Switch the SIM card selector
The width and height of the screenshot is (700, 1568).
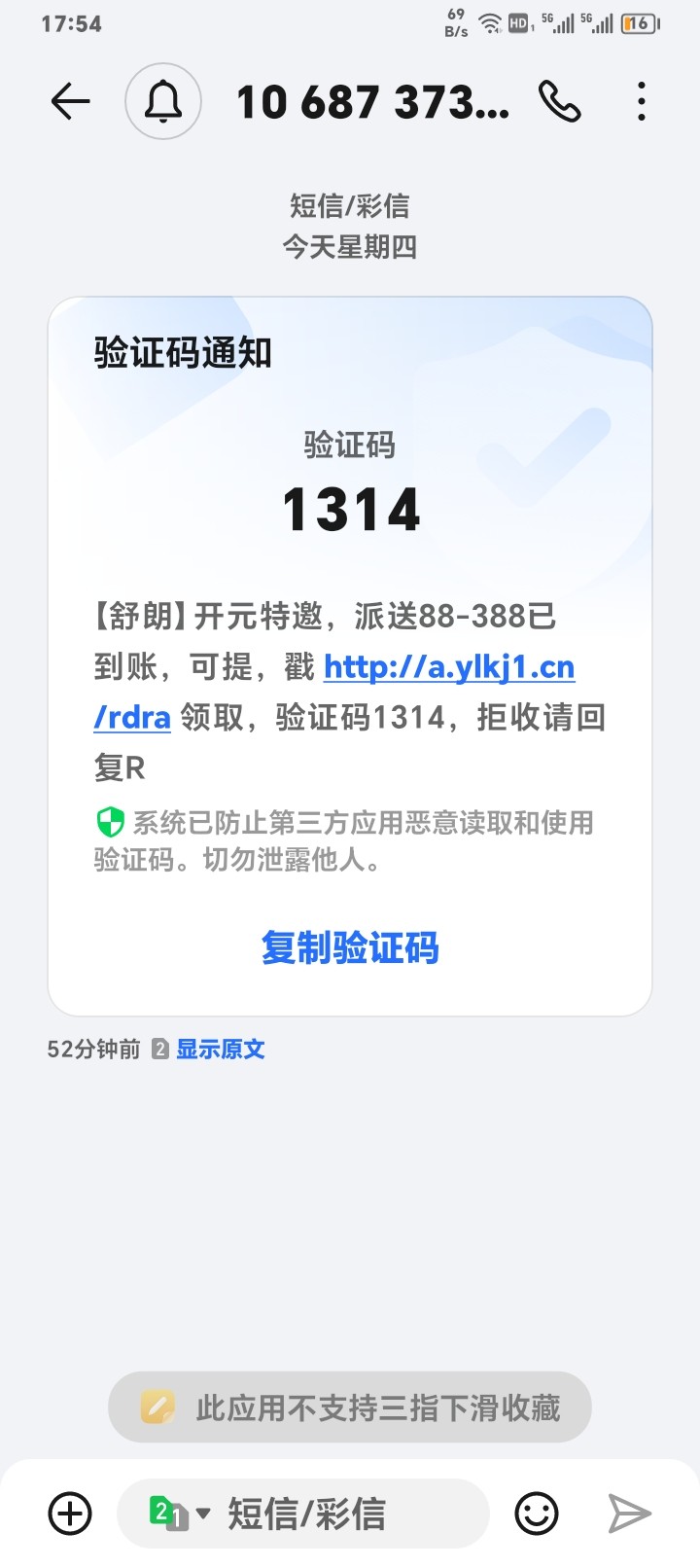click(179, 1513)
